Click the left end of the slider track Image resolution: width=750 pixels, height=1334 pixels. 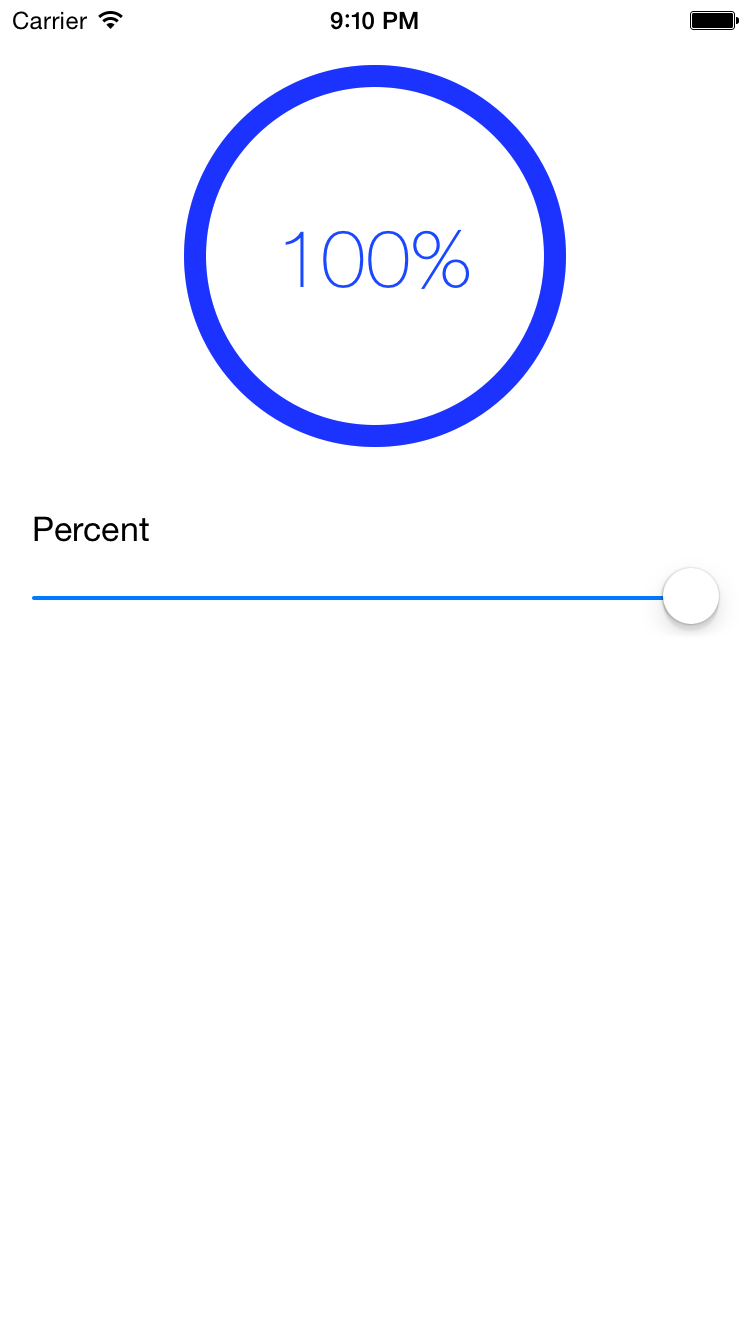(x=40, y=597)
